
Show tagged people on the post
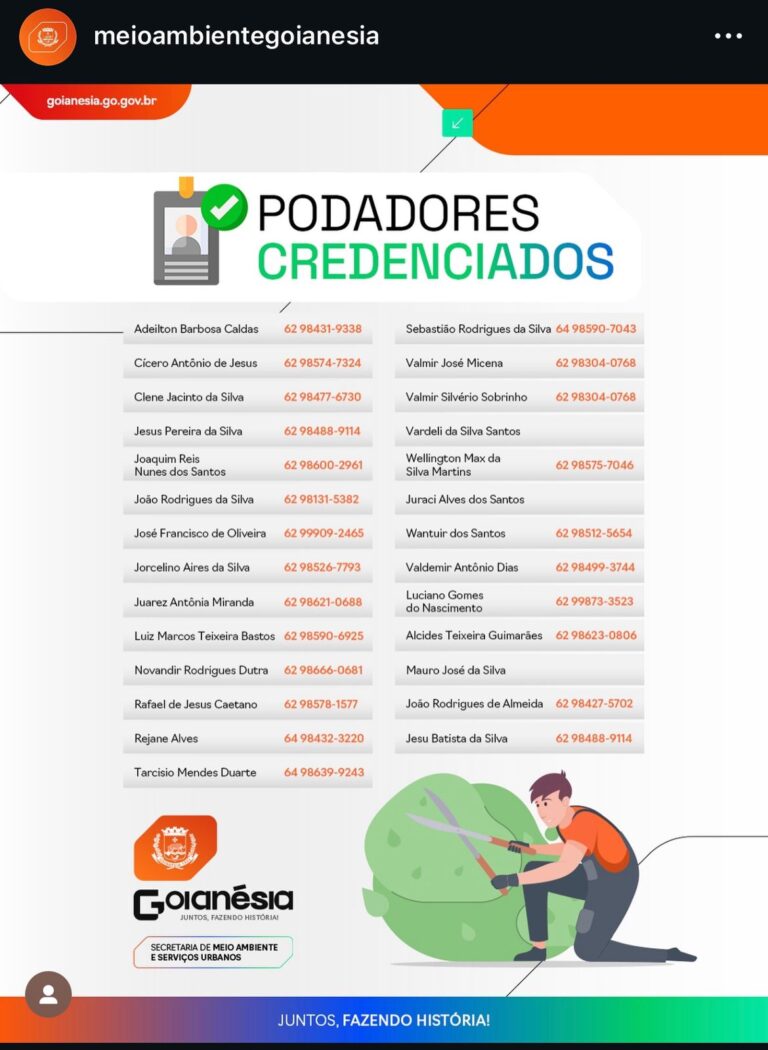pyautogui.click(x=48, y=994)
